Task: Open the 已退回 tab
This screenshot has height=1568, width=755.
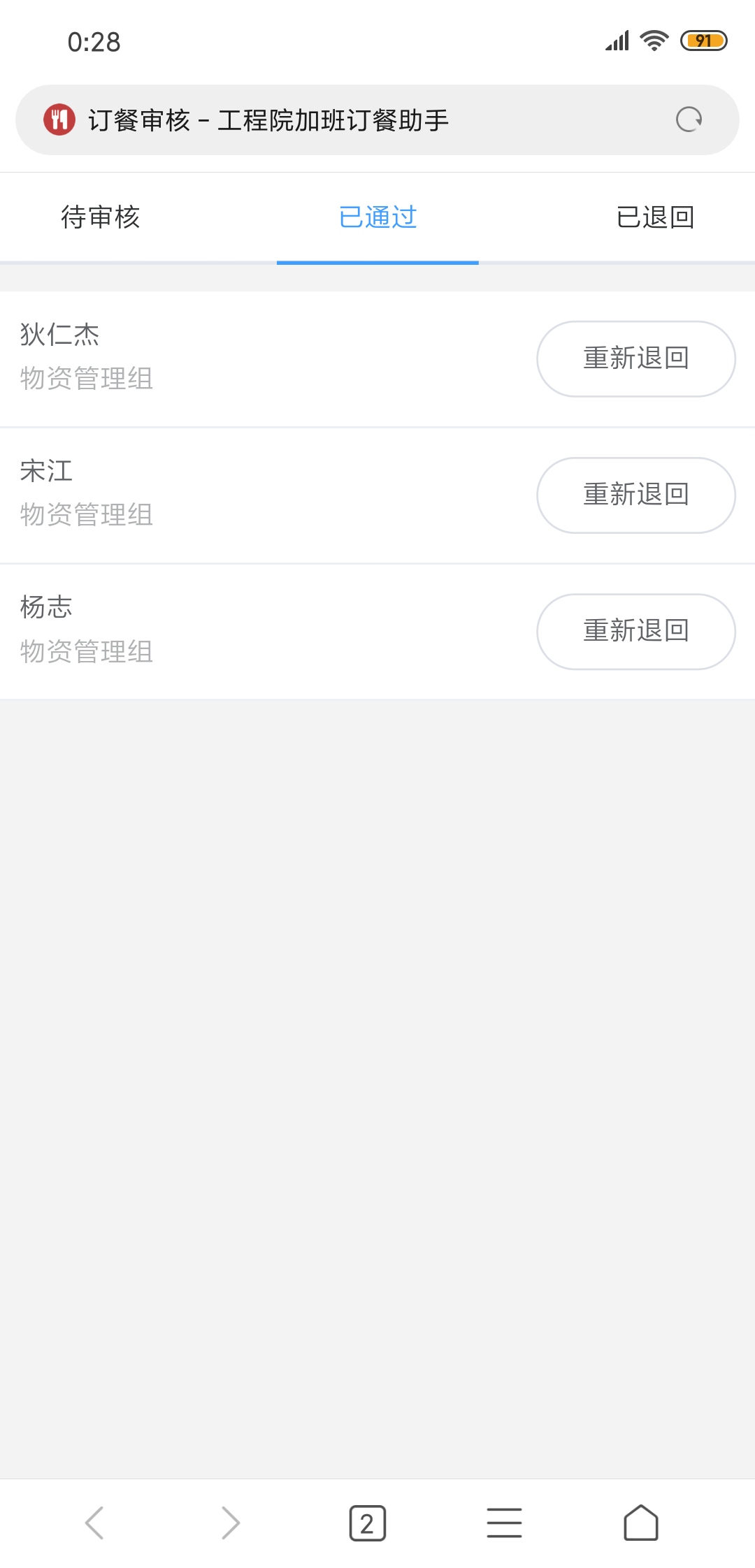Action: pyautogui.click(x=655, y=217)
